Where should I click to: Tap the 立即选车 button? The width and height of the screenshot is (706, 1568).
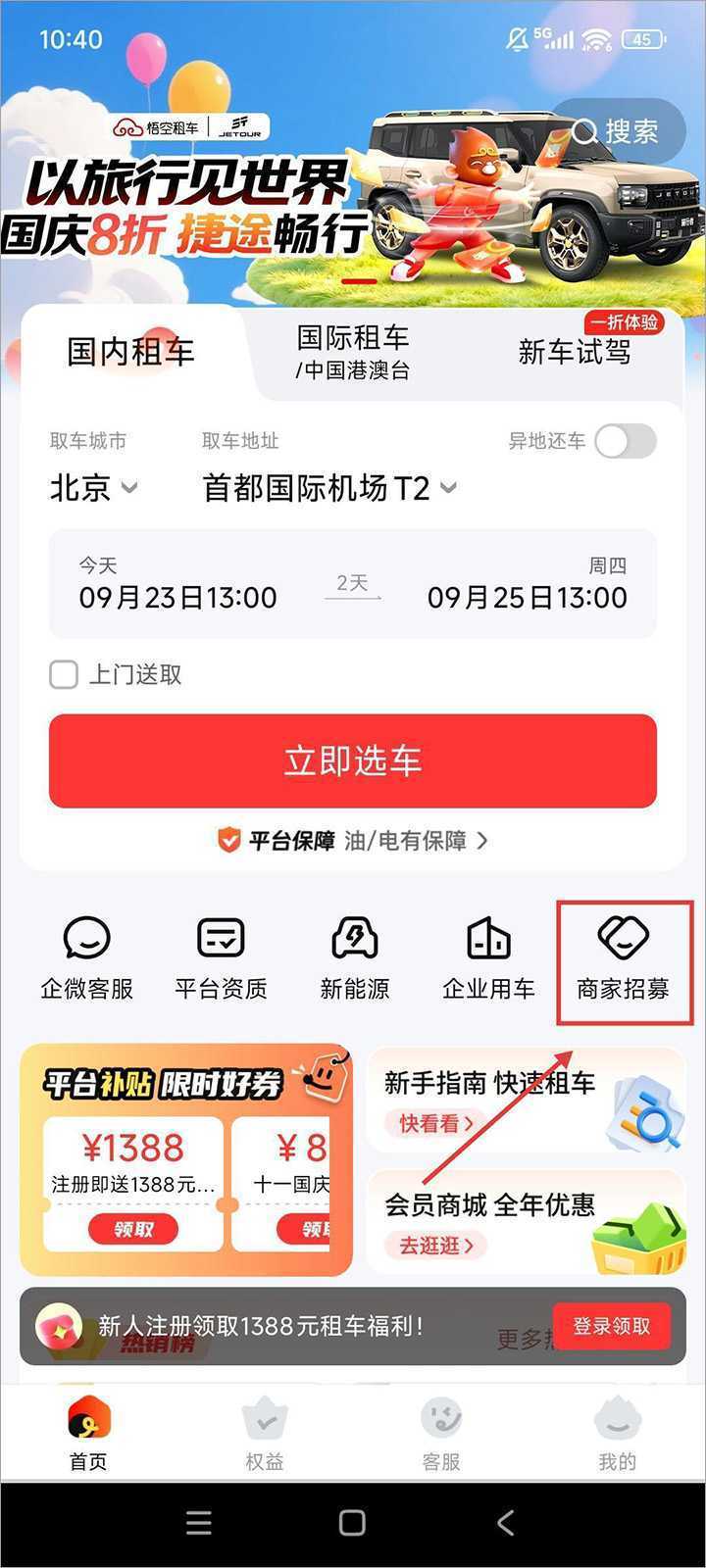[353, 760]
